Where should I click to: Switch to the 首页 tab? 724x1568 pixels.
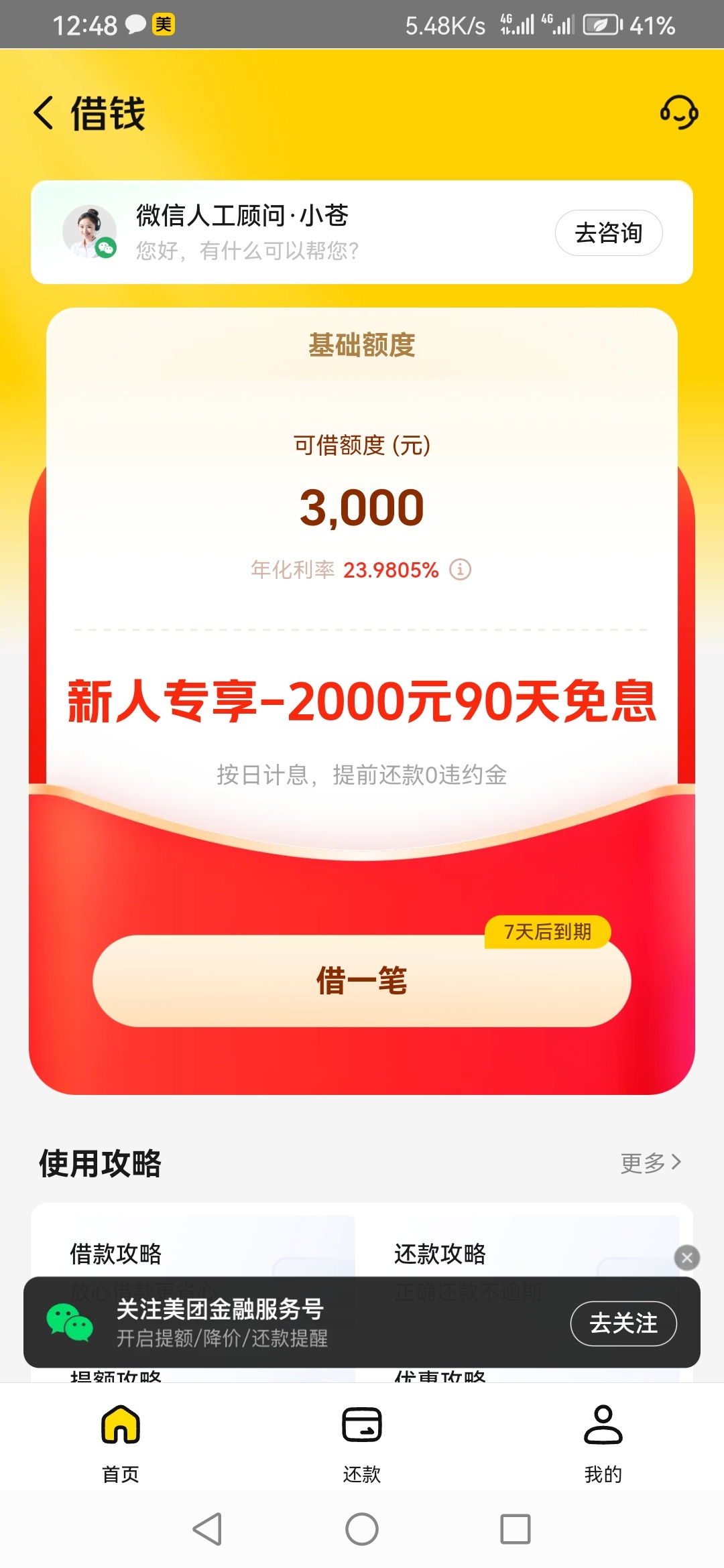coord(121,1443)
